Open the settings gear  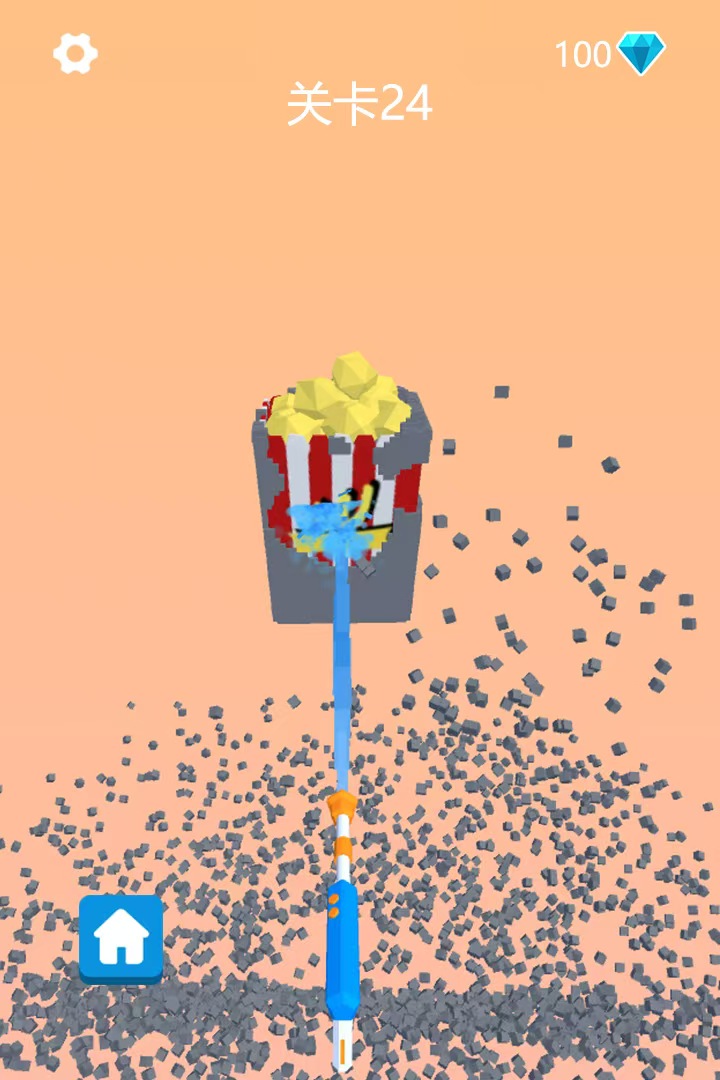pos(75,53)
